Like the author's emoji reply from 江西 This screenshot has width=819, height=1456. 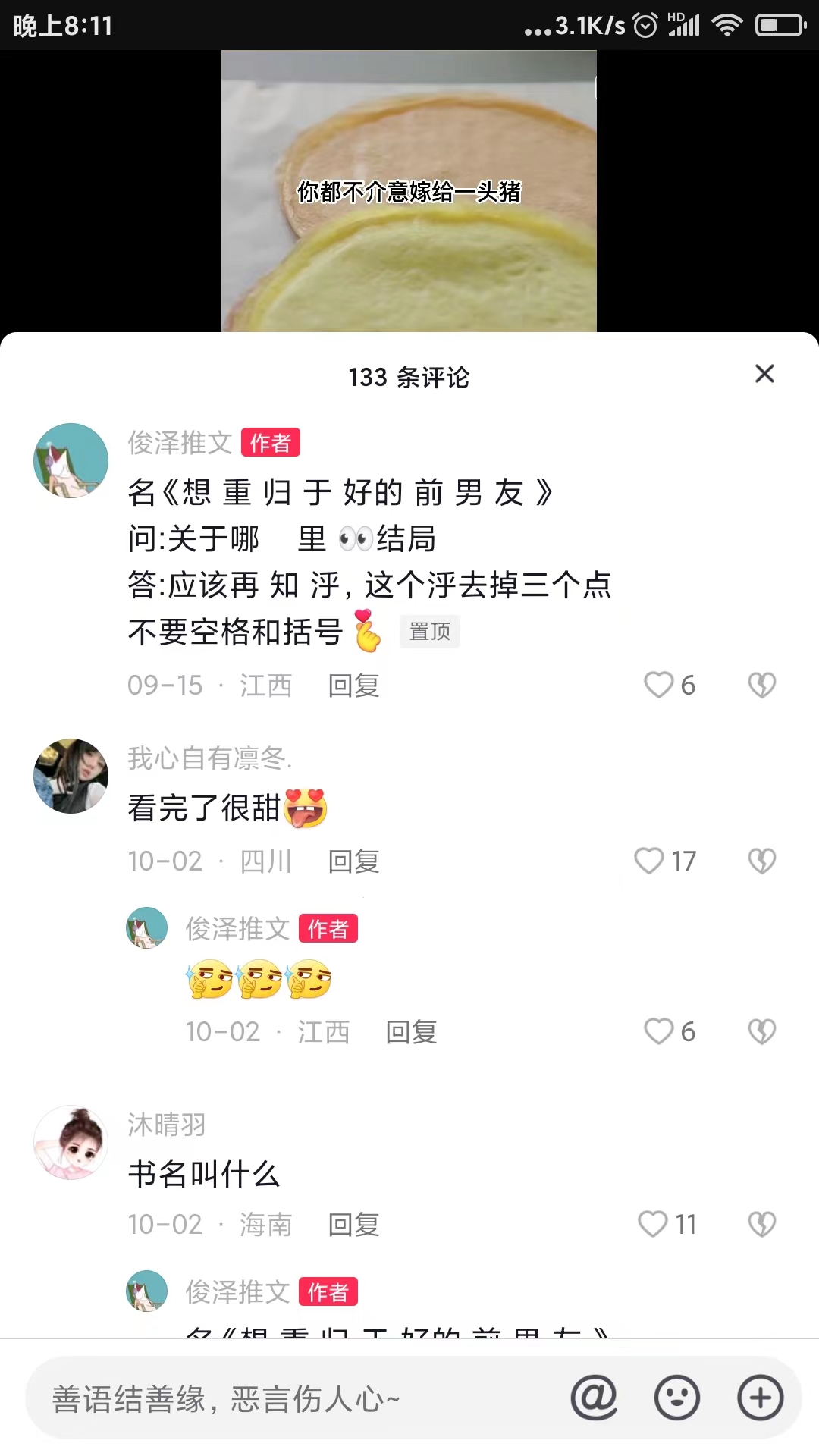tap(658, 1031)
